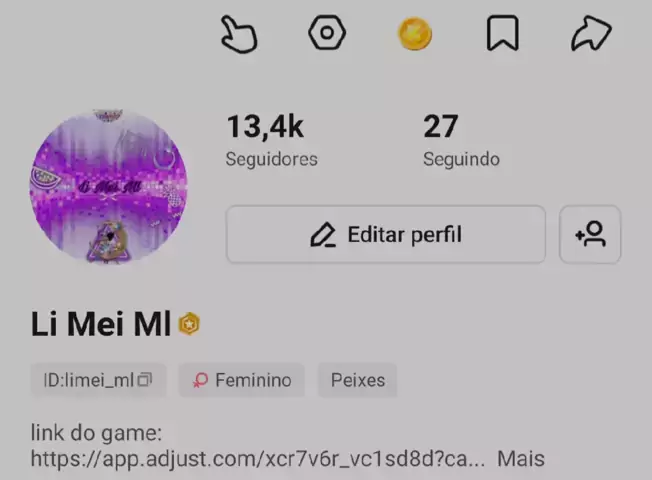Tap the add friend icon button

coord(590,235)
